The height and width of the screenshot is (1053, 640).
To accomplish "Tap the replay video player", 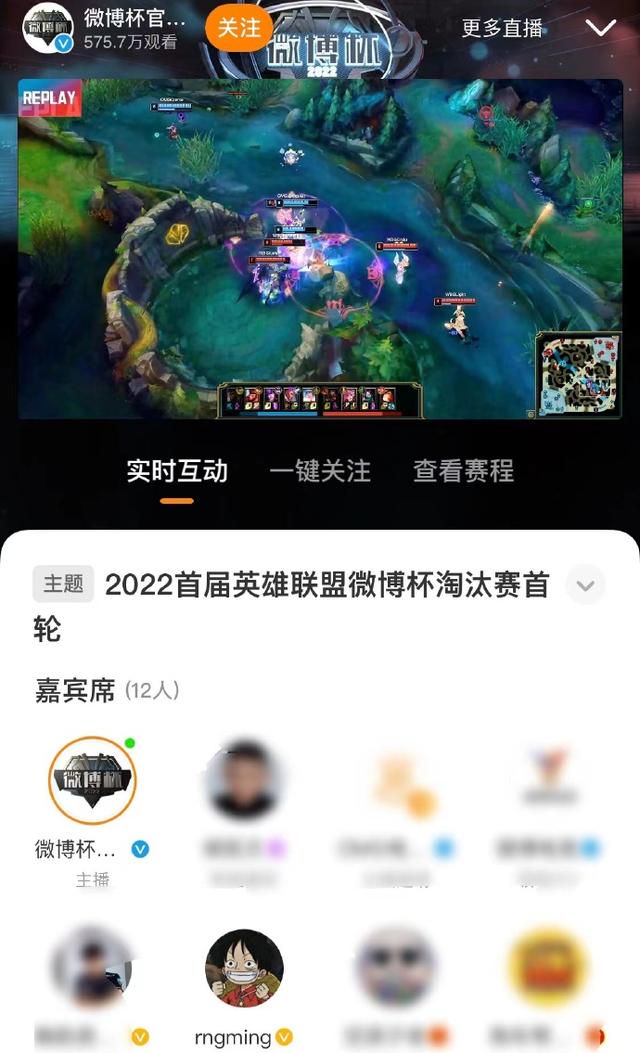I will (320, 249).
